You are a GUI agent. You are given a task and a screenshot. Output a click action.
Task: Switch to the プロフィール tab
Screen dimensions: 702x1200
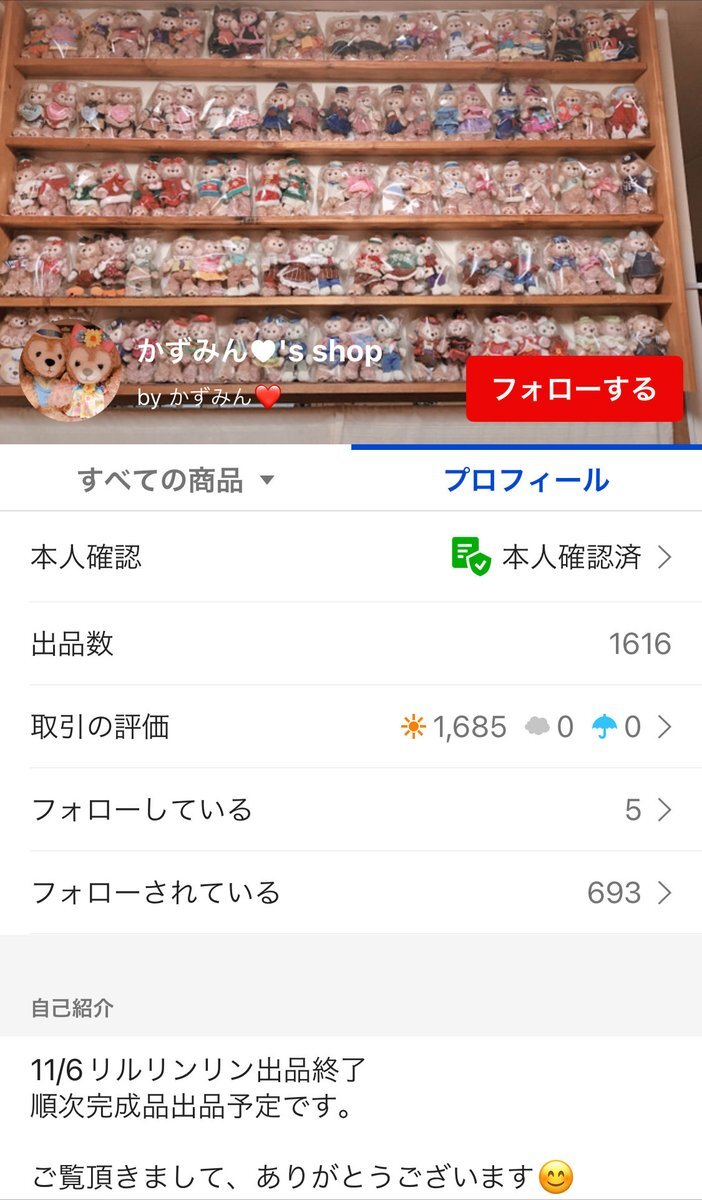(x=526, y=480)
